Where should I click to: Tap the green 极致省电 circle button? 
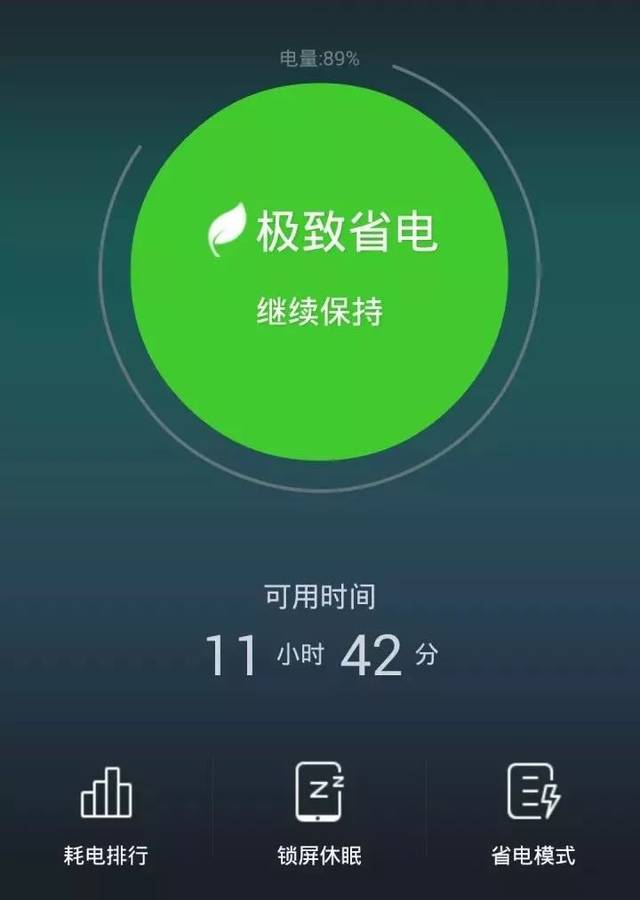pyautogui.click(x=319, y=272)
